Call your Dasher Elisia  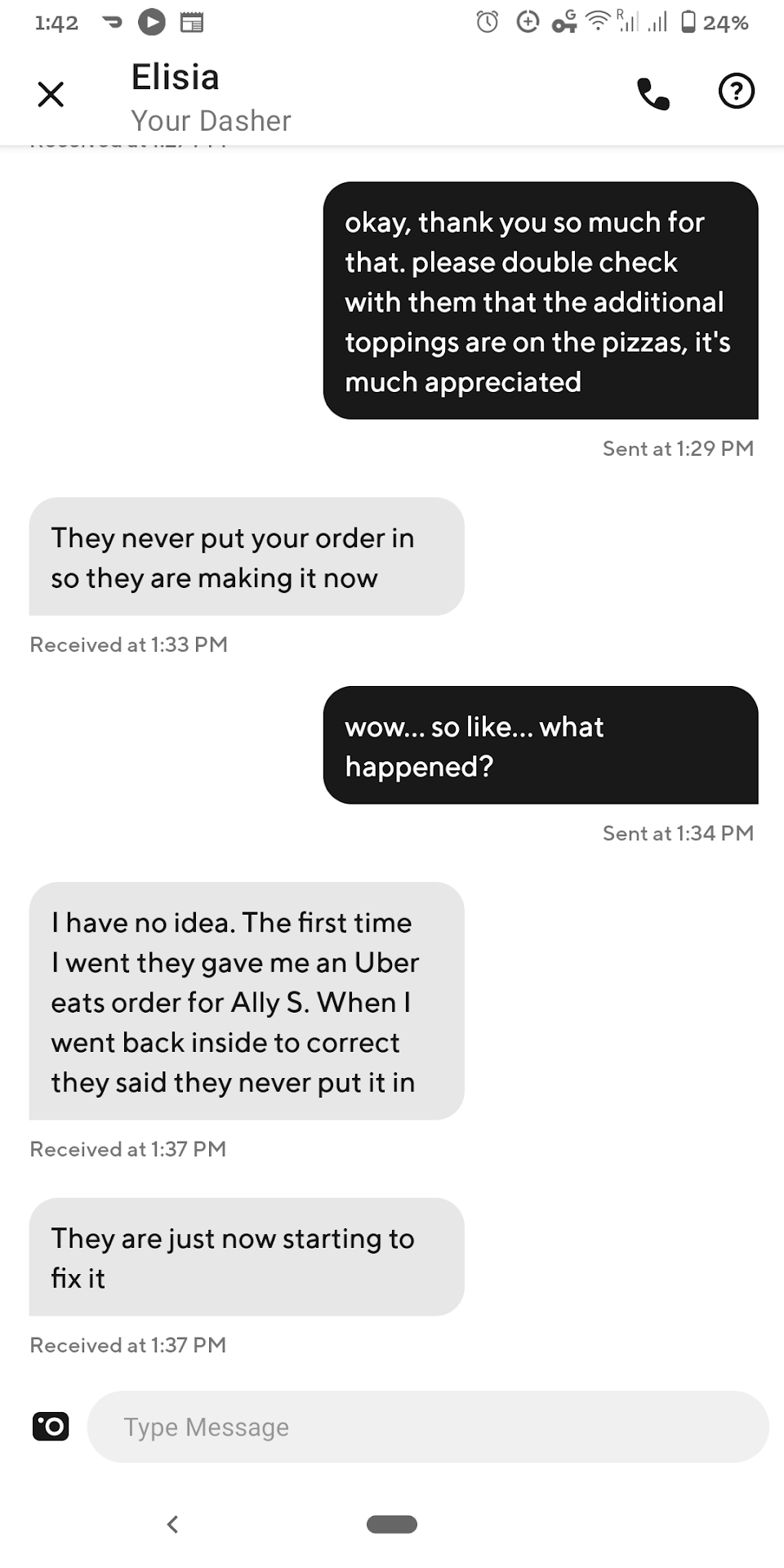point(653,94)
